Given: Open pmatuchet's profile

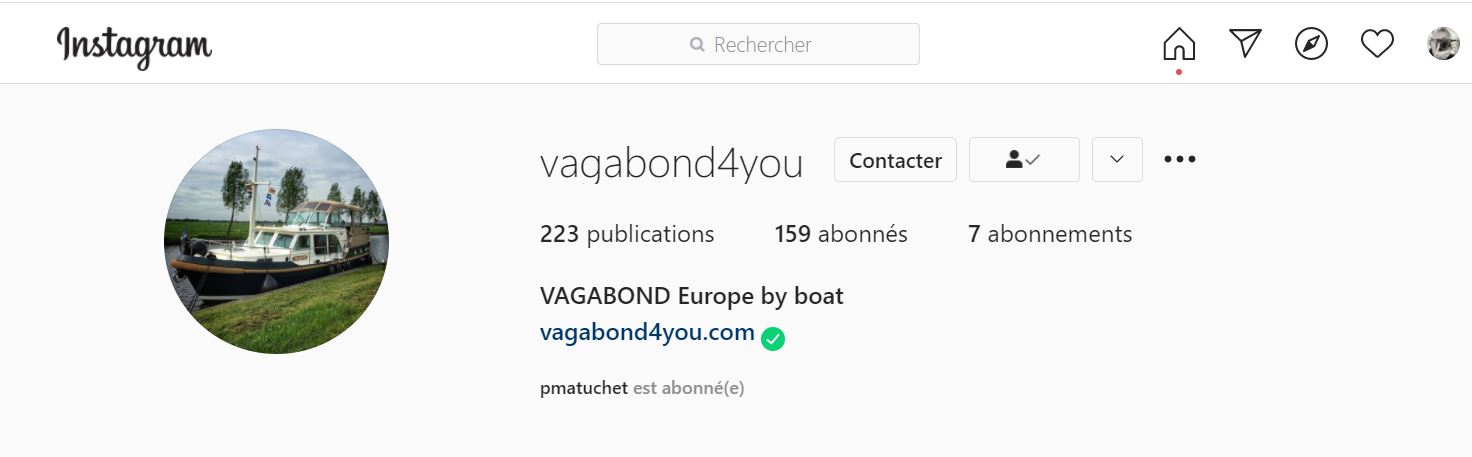Looking at the screenshot, I should click(583, 388).
